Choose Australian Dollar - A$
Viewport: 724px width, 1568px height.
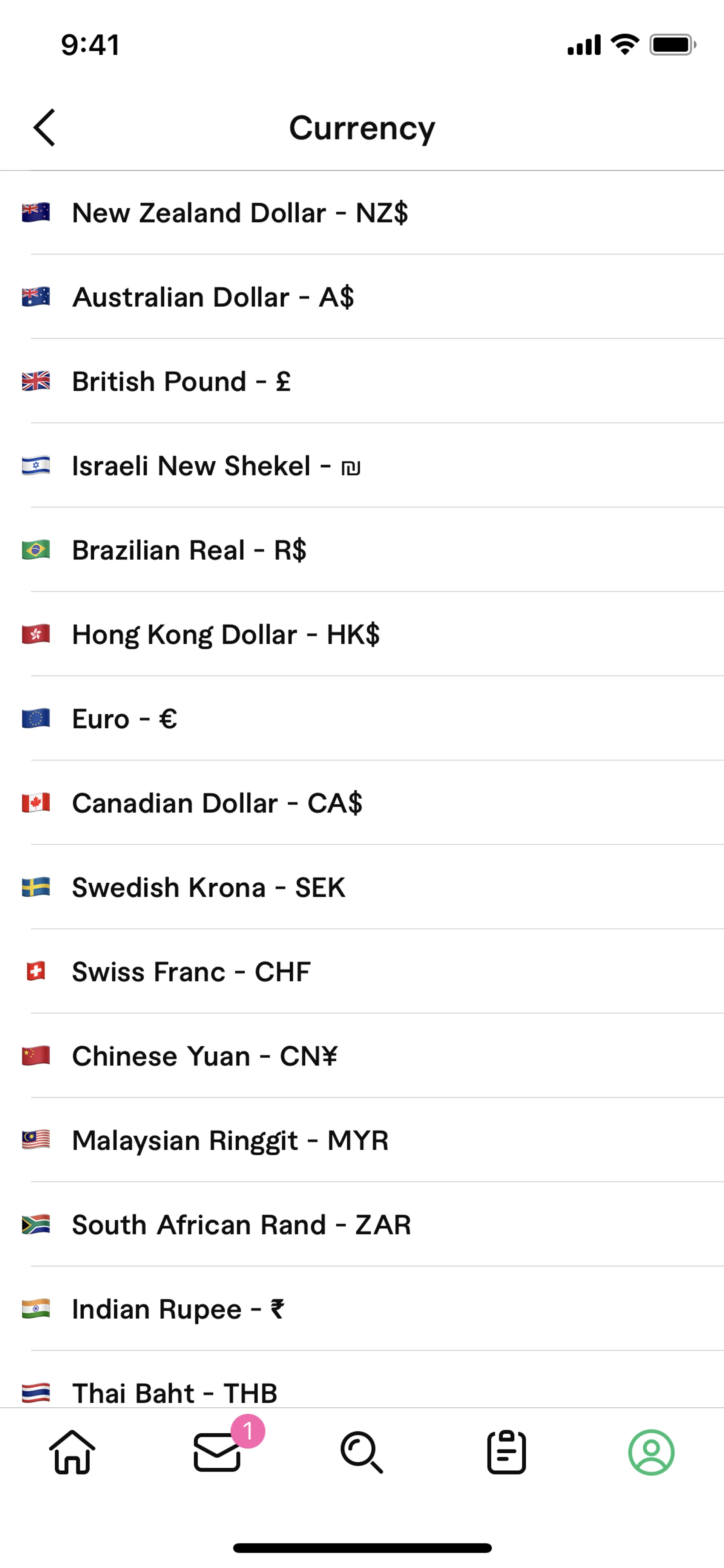click(x=213, y=298)
